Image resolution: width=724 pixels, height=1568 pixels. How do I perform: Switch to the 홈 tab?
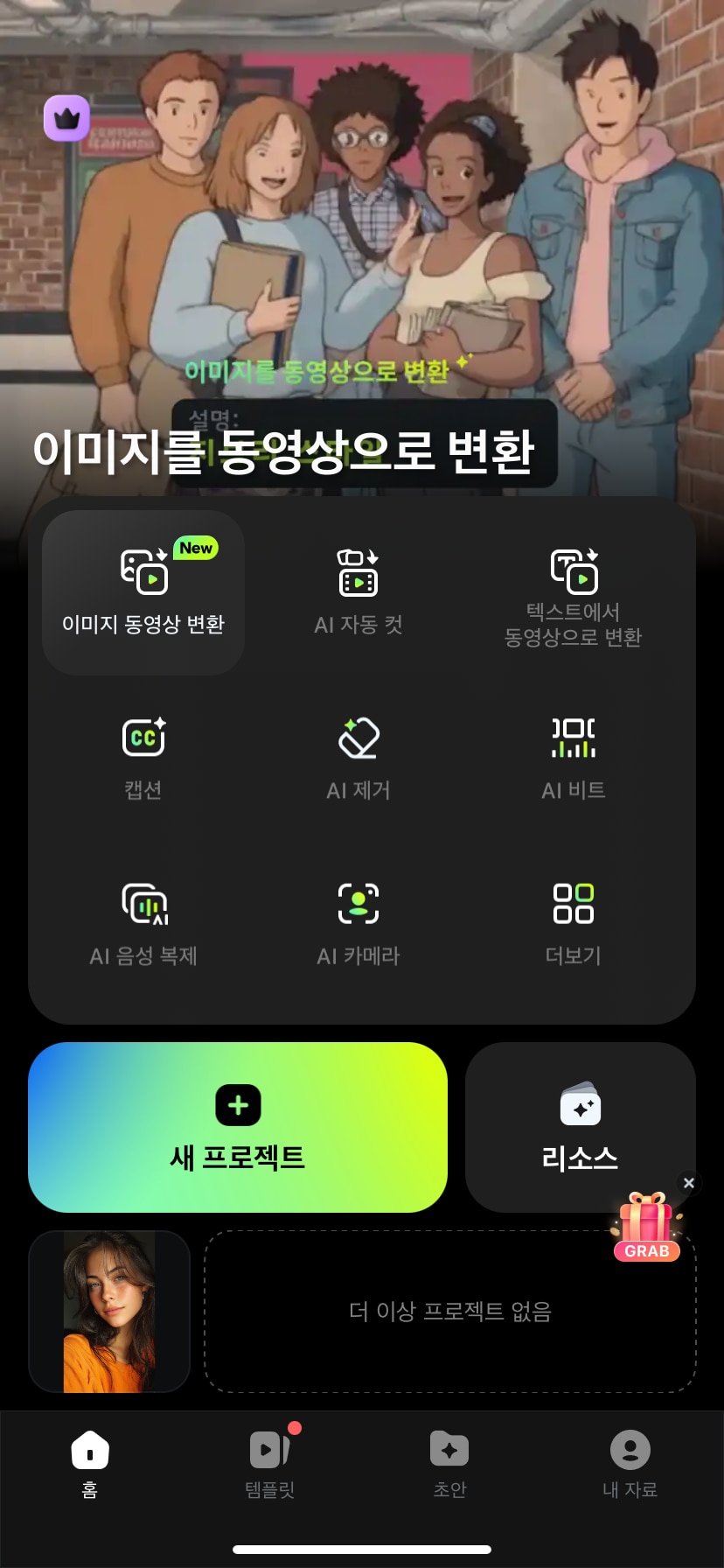[90, 1462]
